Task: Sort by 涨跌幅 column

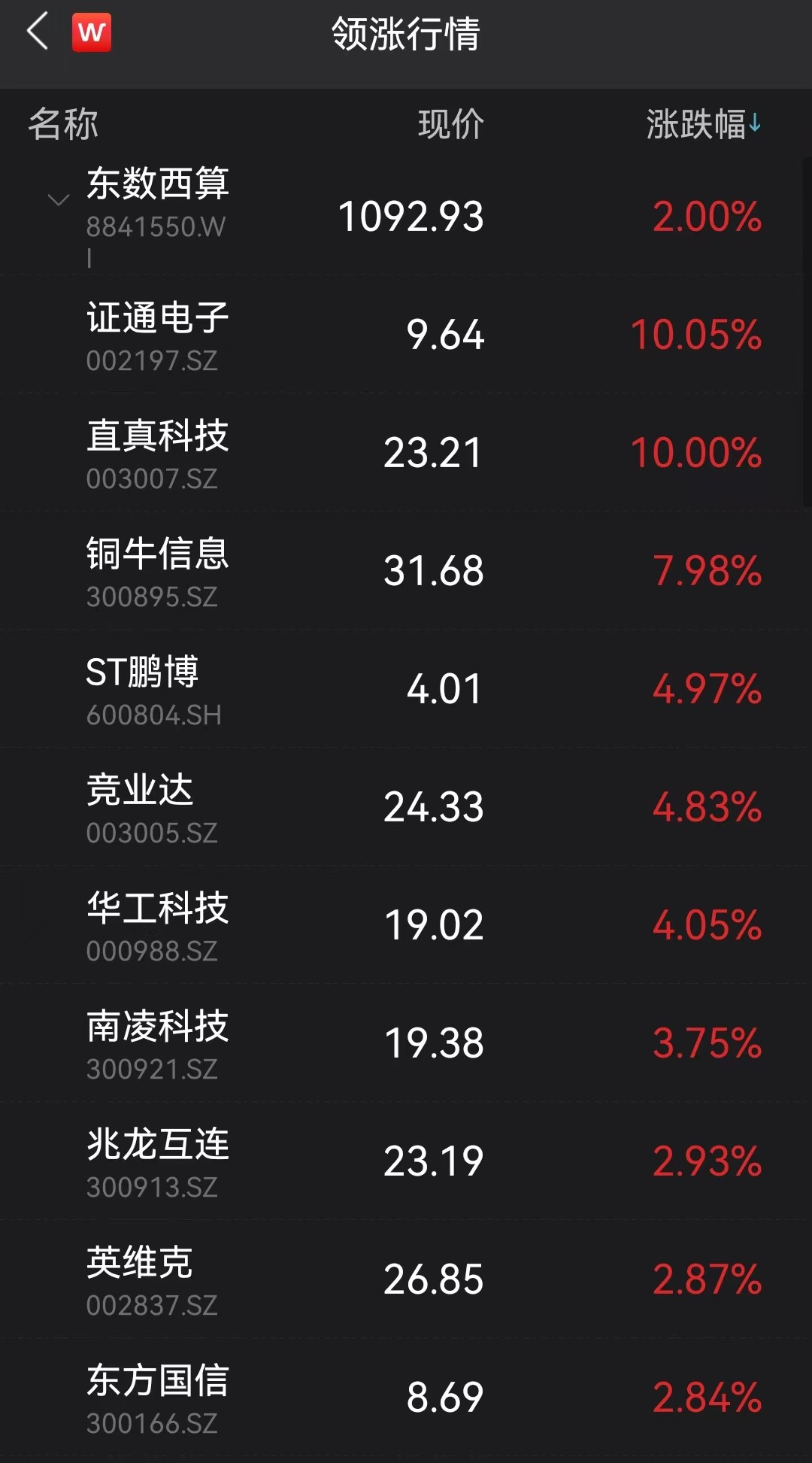Action: pos(703,124)
